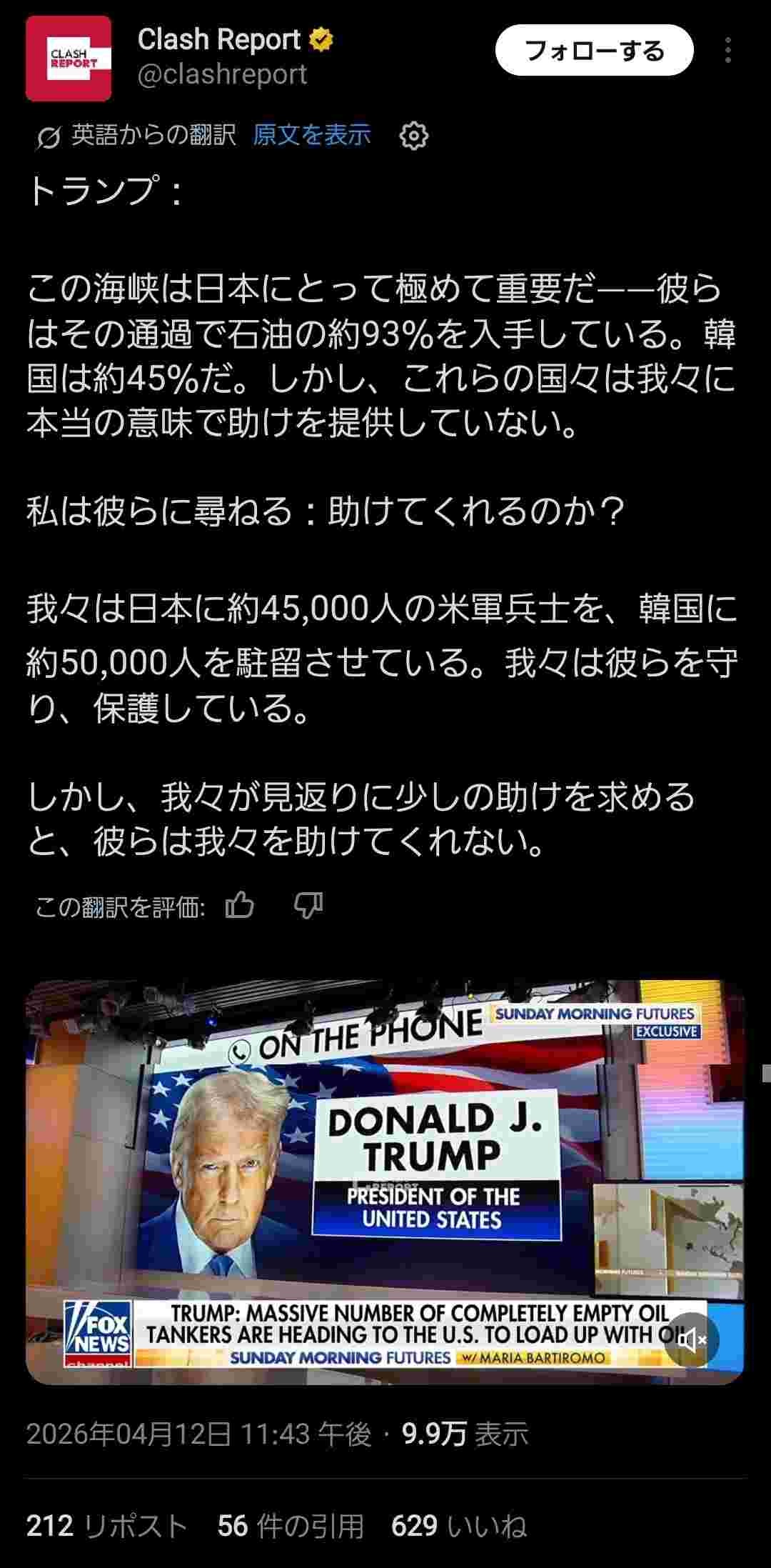Unmute the video sound
The width and height of the screenshot is (771, 1568).
tap(691, 1340)
